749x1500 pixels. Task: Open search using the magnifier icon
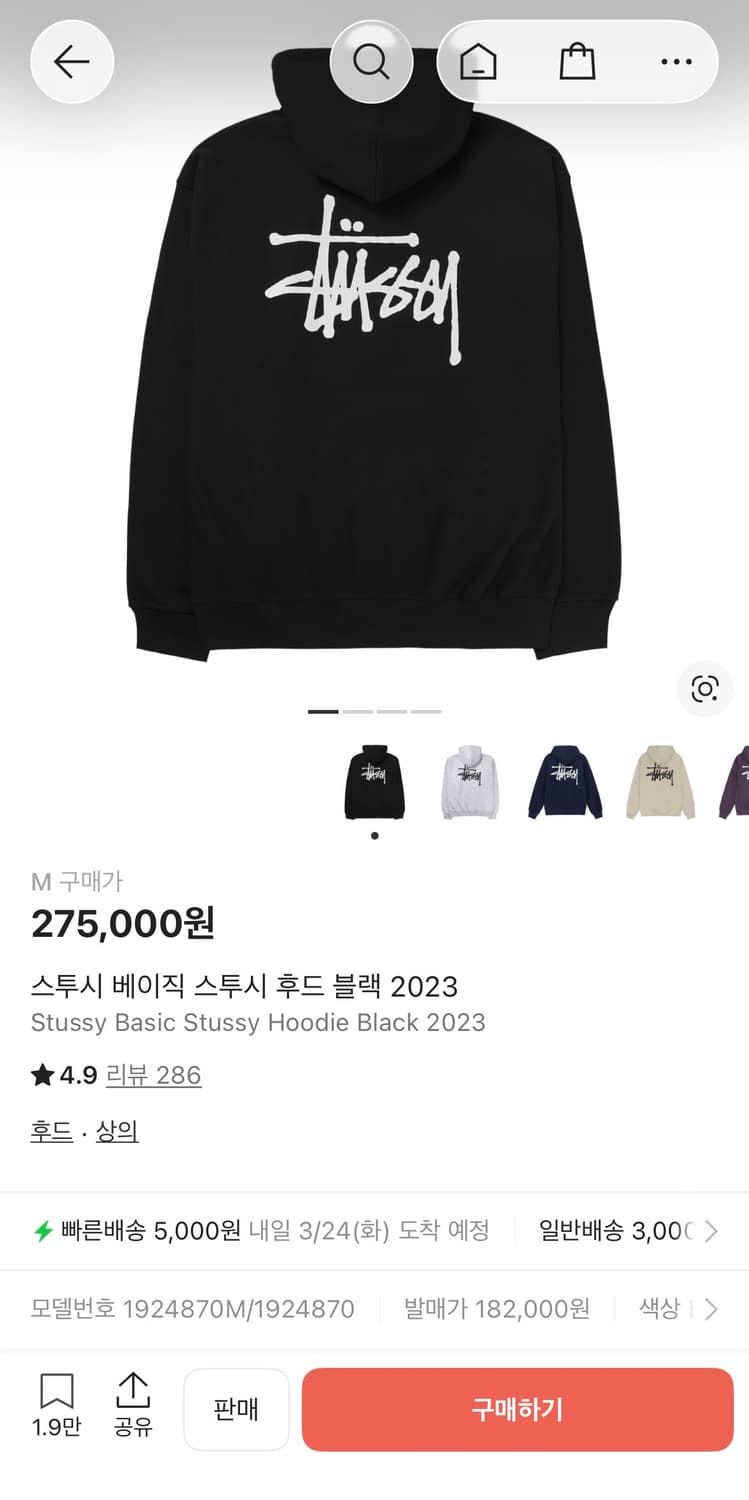372,61
